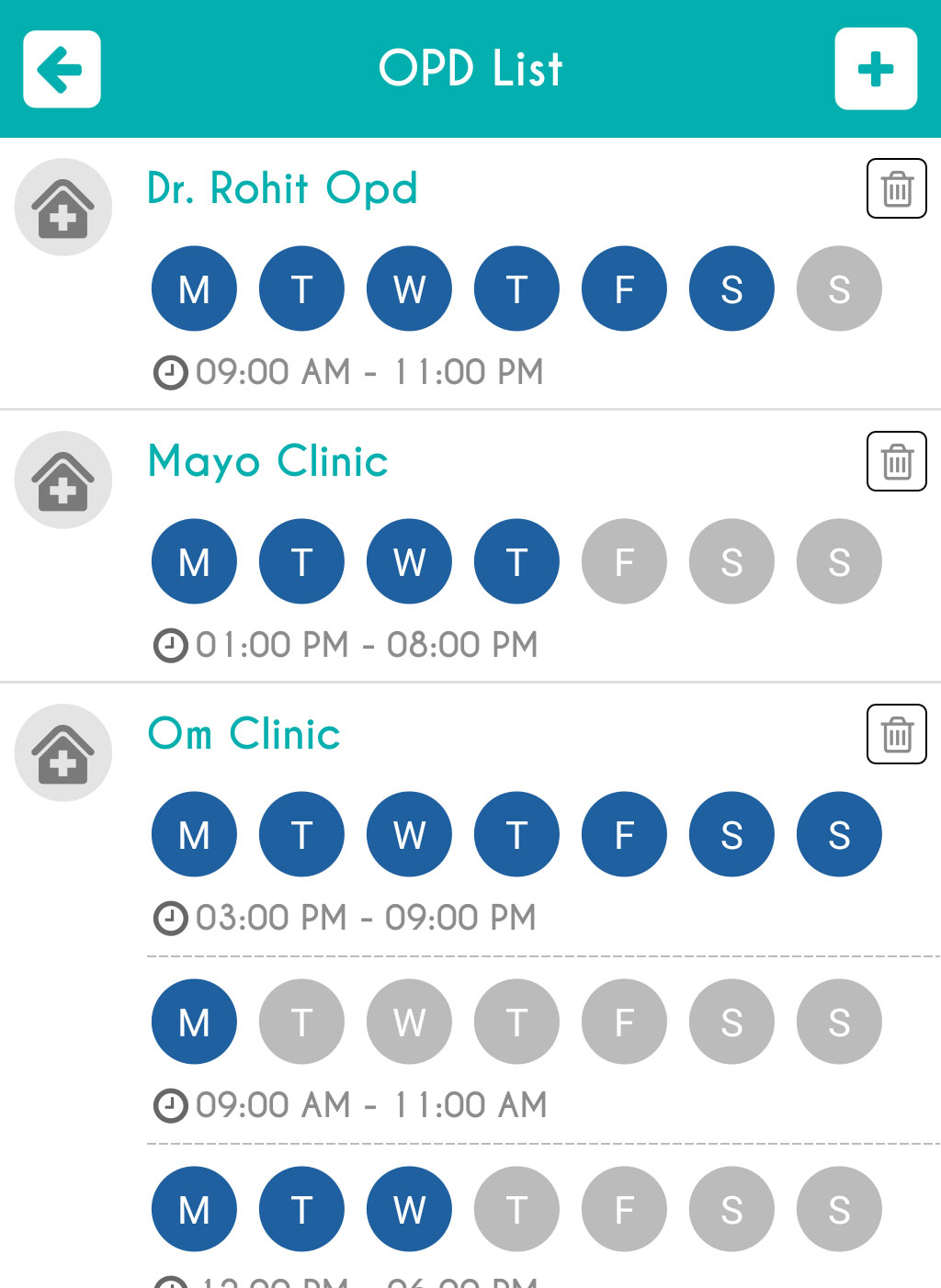Add a new OPD with plus button
The width and height of the screenshot is (941, 1288).
point(876,69)
